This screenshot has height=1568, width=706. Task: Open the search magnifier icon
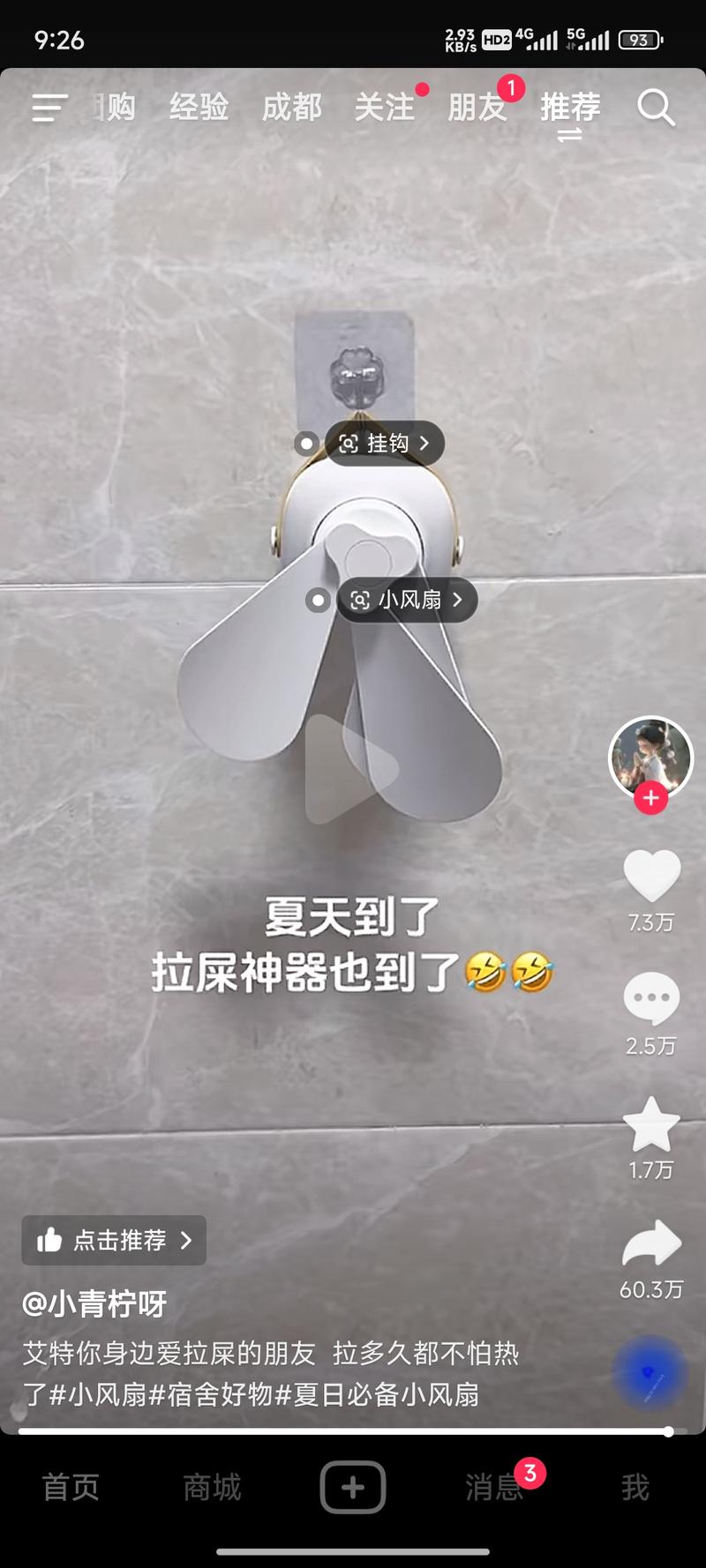coord(656,108)
